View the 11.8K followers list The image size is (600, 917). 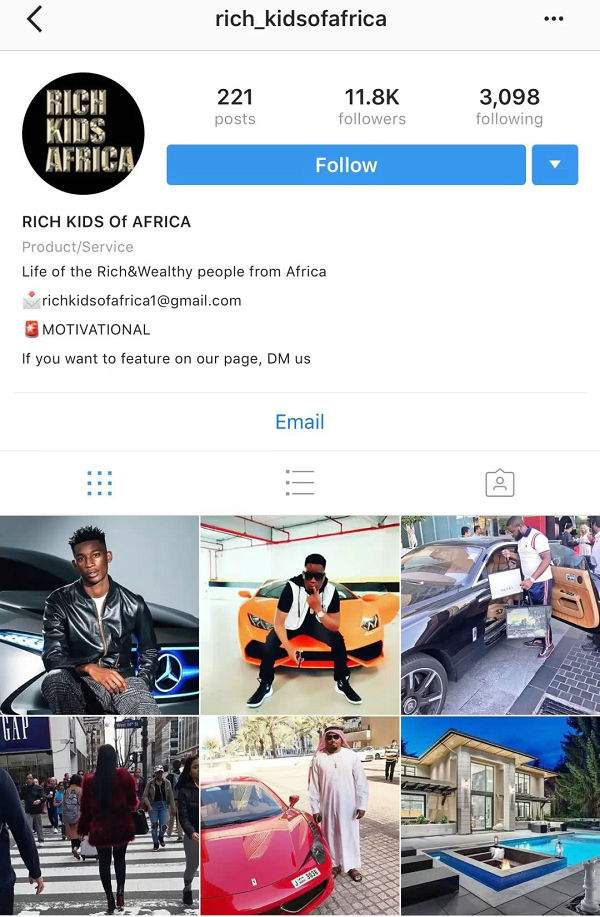coord(372,106)
